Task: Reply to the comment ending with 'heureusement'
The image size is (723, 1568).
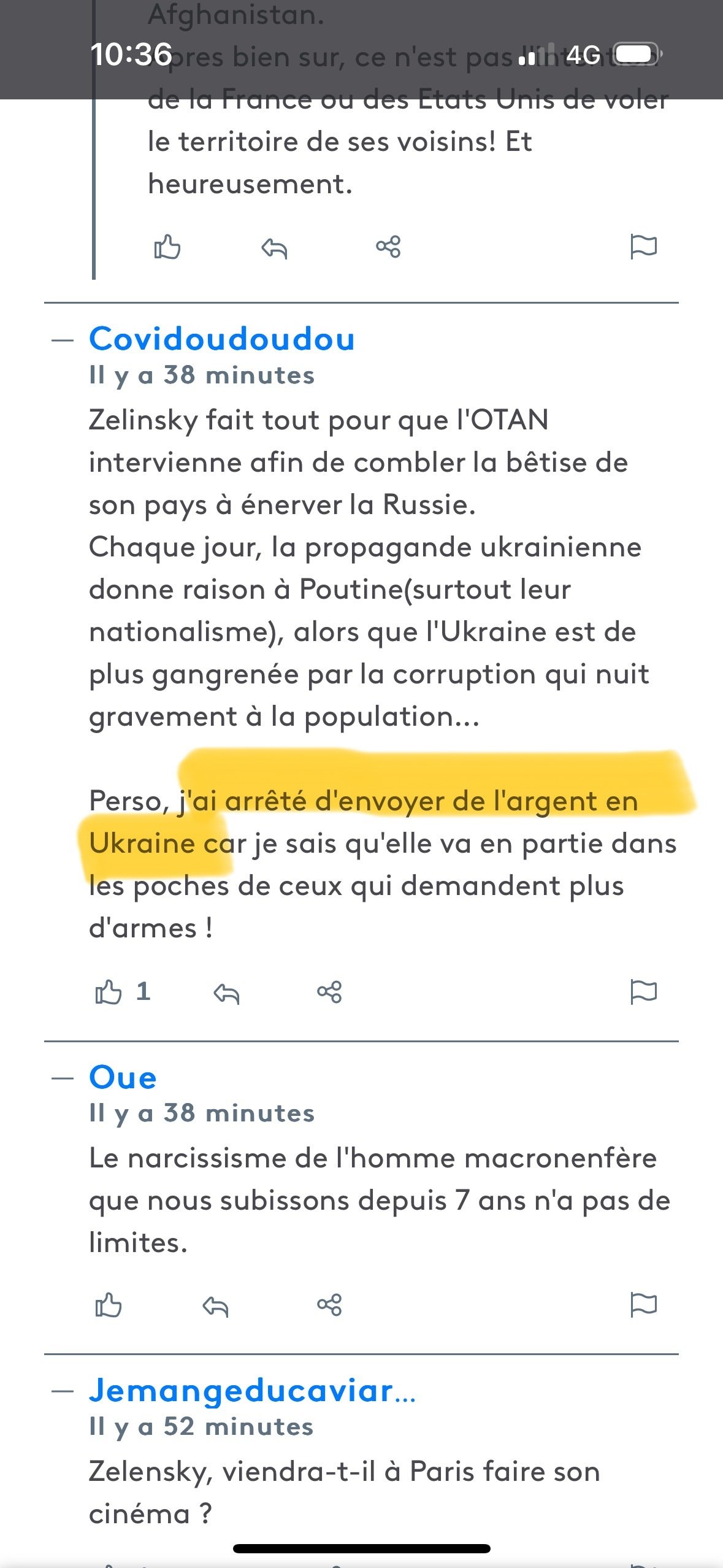Action: 274,248
